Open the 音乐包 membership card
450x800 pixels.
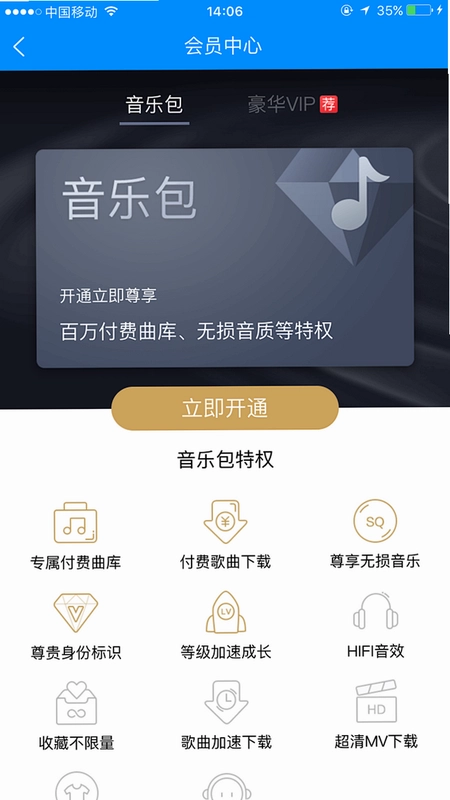pyautogui.click(x=224, y=257)
